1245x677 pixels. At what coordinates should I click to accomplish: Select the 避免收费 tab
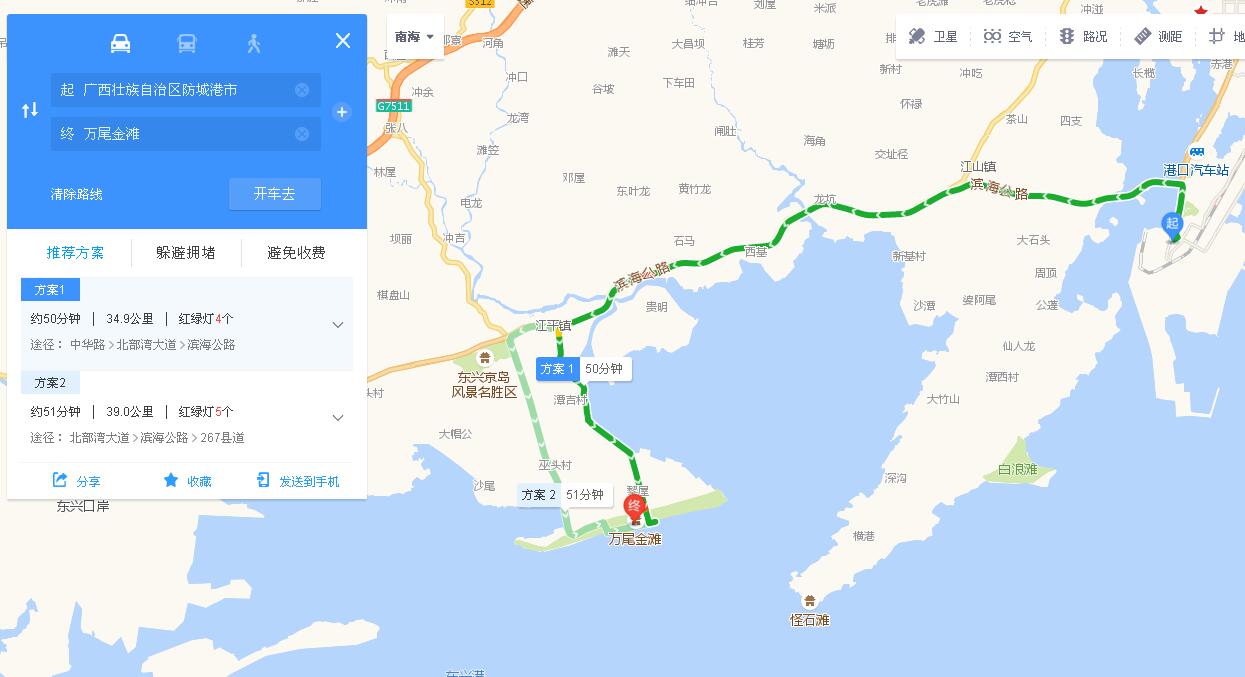pos(296,253)
